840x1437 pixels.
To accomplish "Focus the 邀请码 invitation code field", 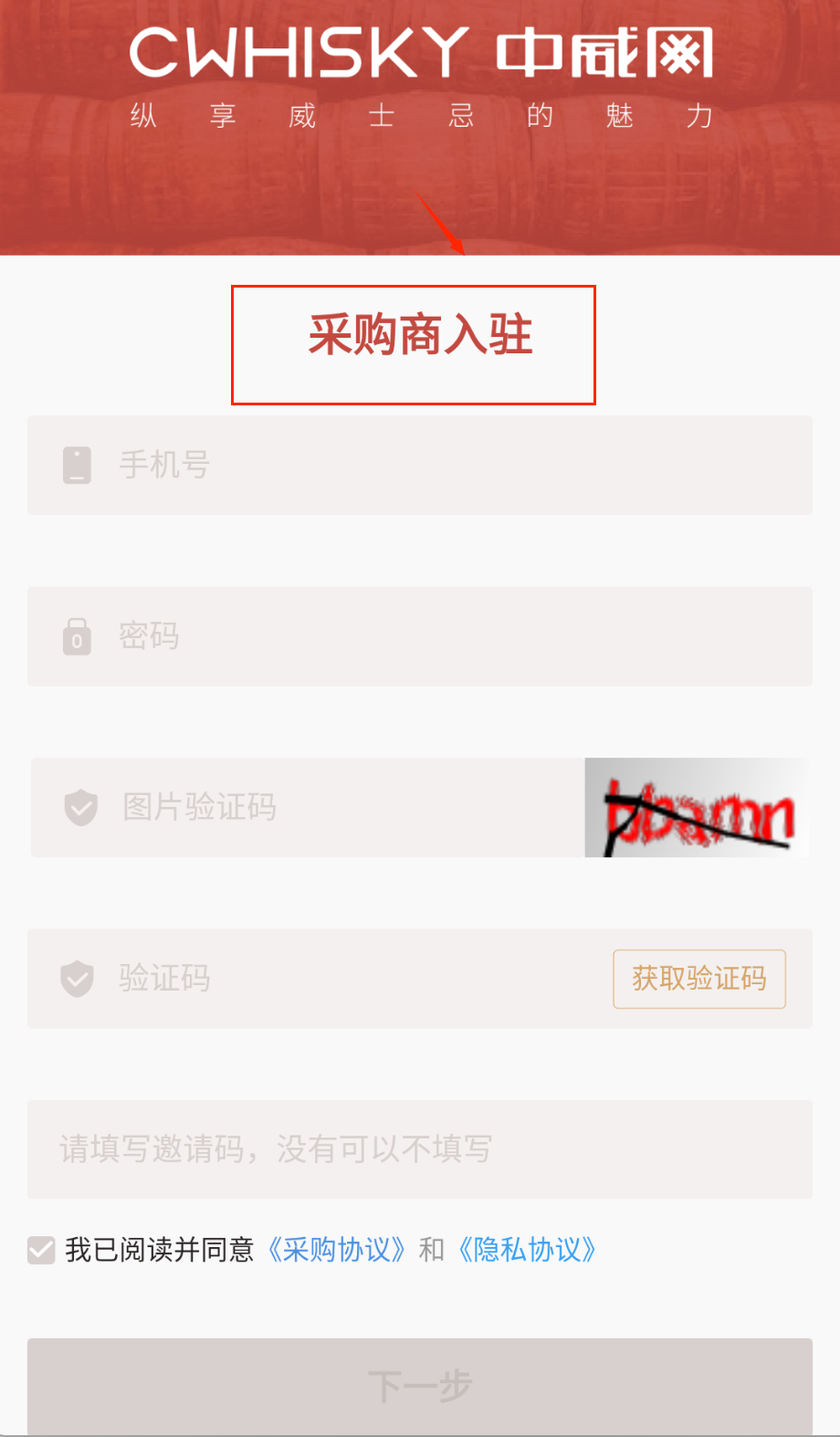I will pyautogui.click(x=420, y=1149).
